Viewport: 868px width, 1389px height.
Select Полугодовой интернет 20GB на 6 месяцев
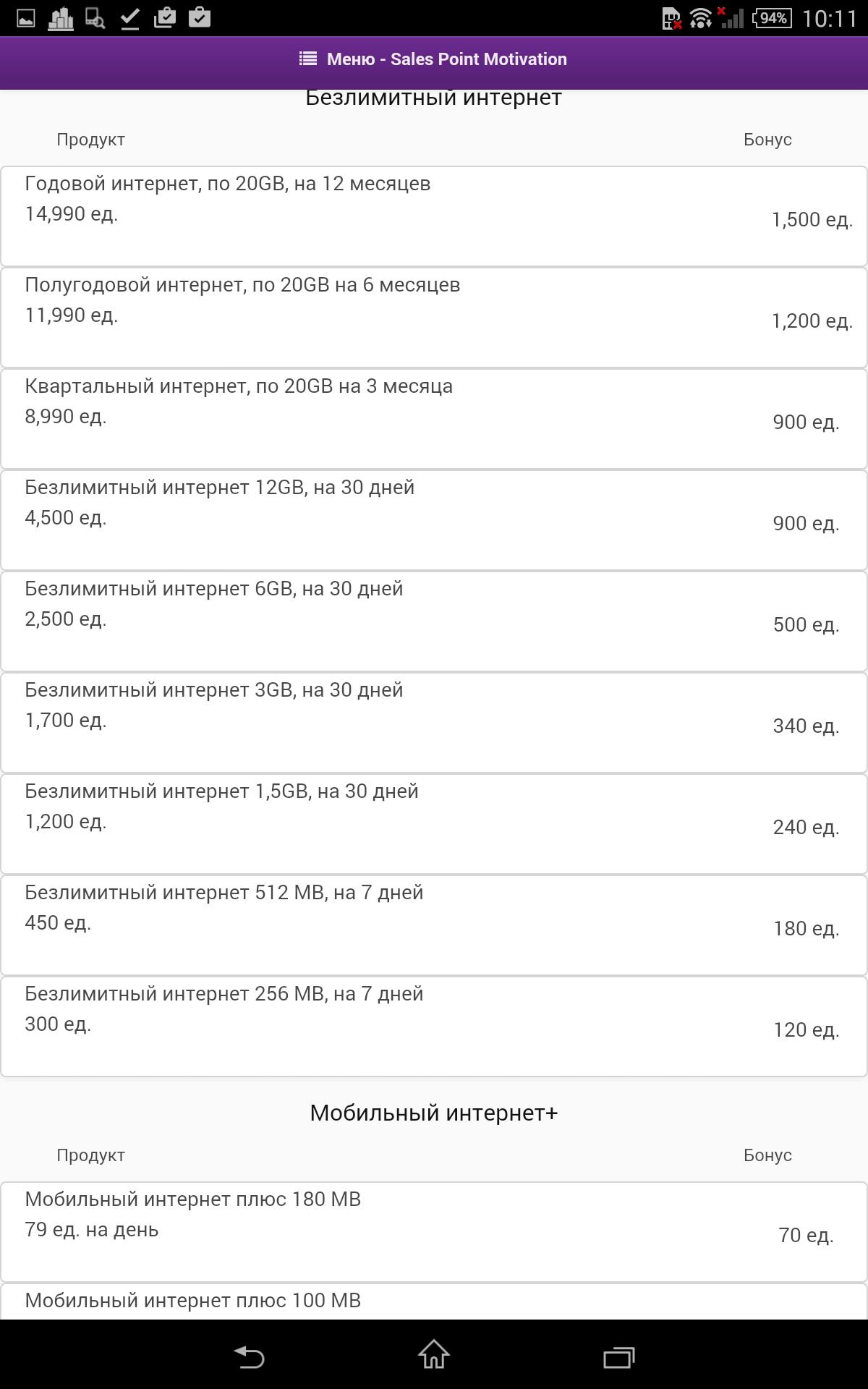click(x=434, y=317)
